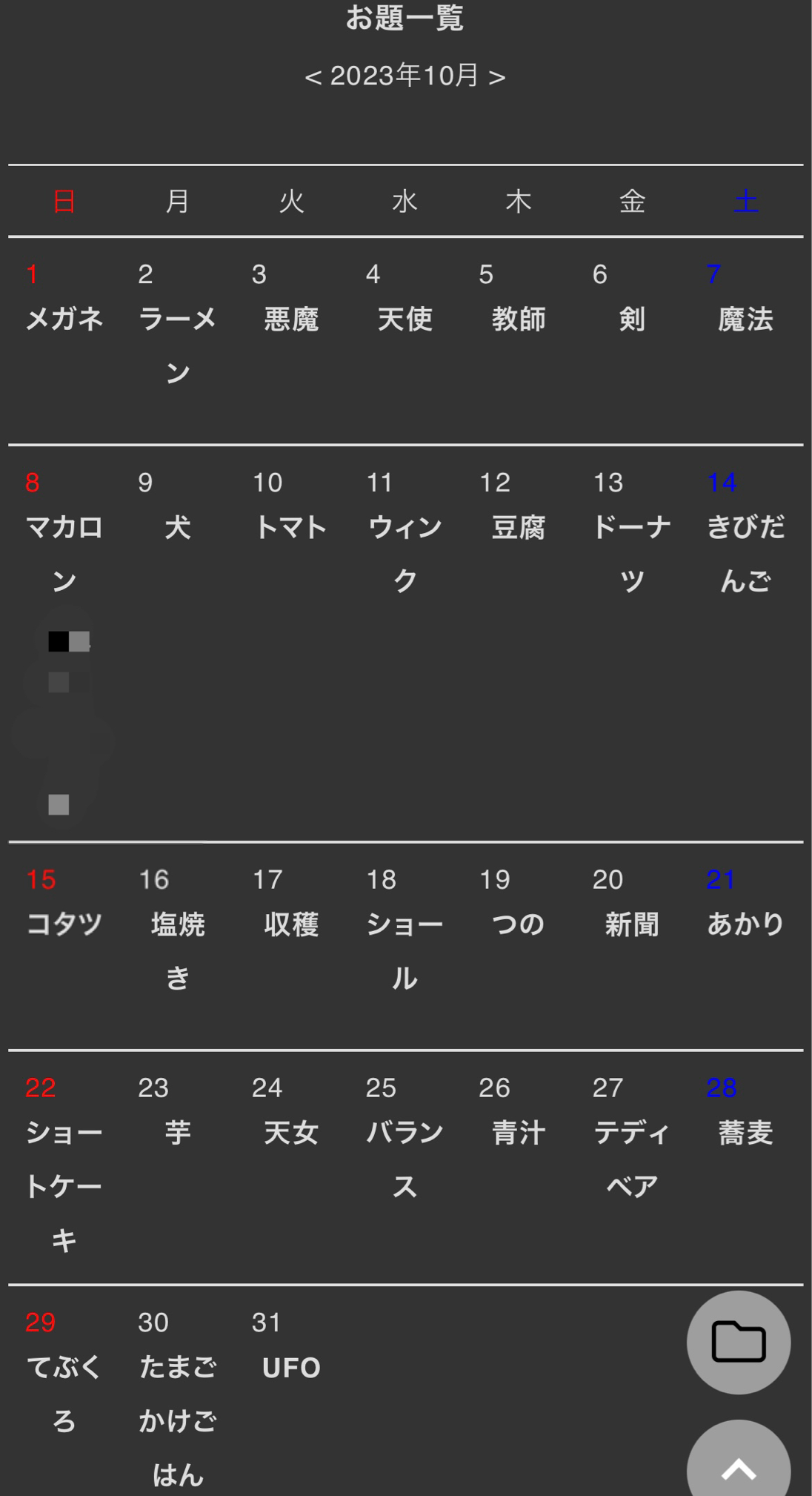Select the 天使 theme on the 4th
This screenshot has height=1496, width=812.
point(405,320)
